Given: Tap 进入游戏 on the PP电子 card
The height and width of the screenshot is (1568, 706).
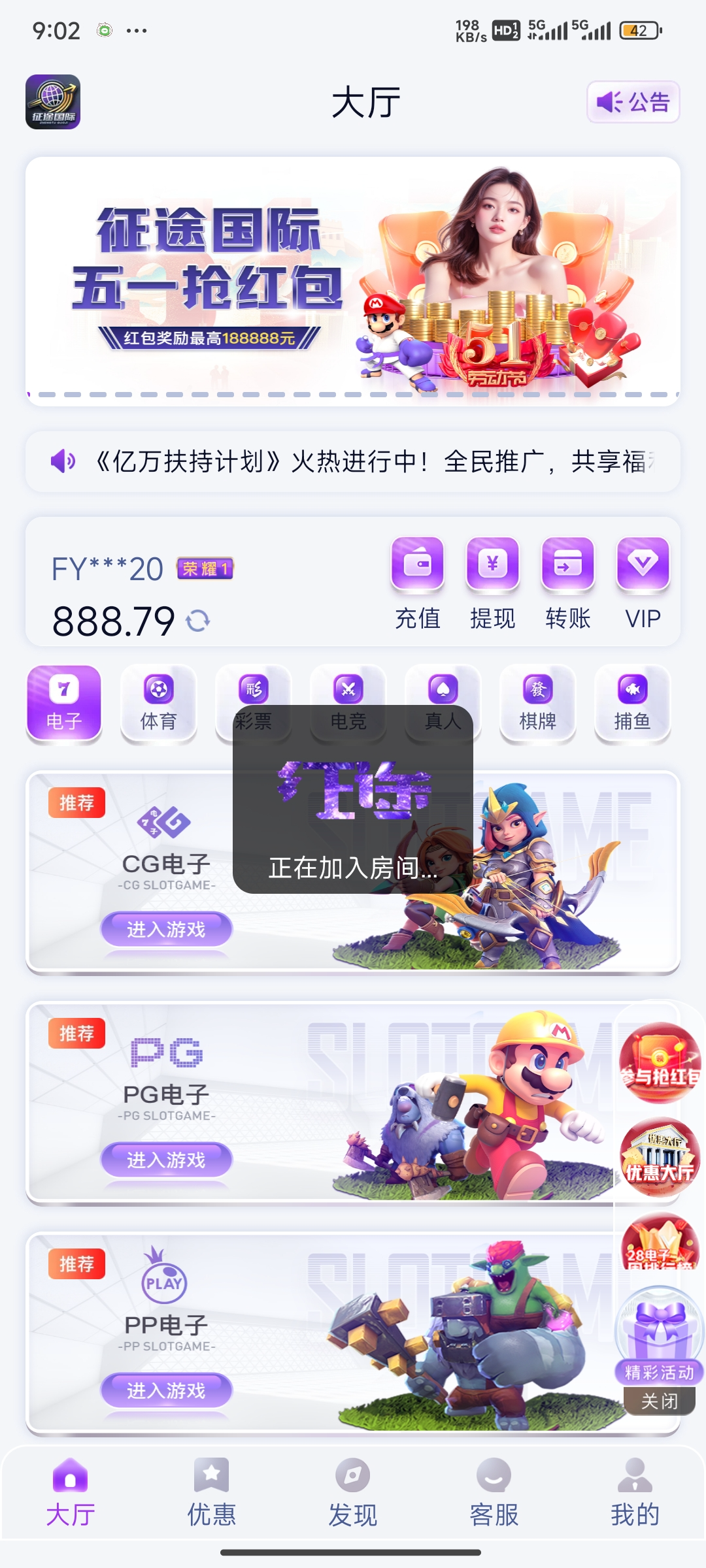Looking at the screenshot, I should 166,1390.
